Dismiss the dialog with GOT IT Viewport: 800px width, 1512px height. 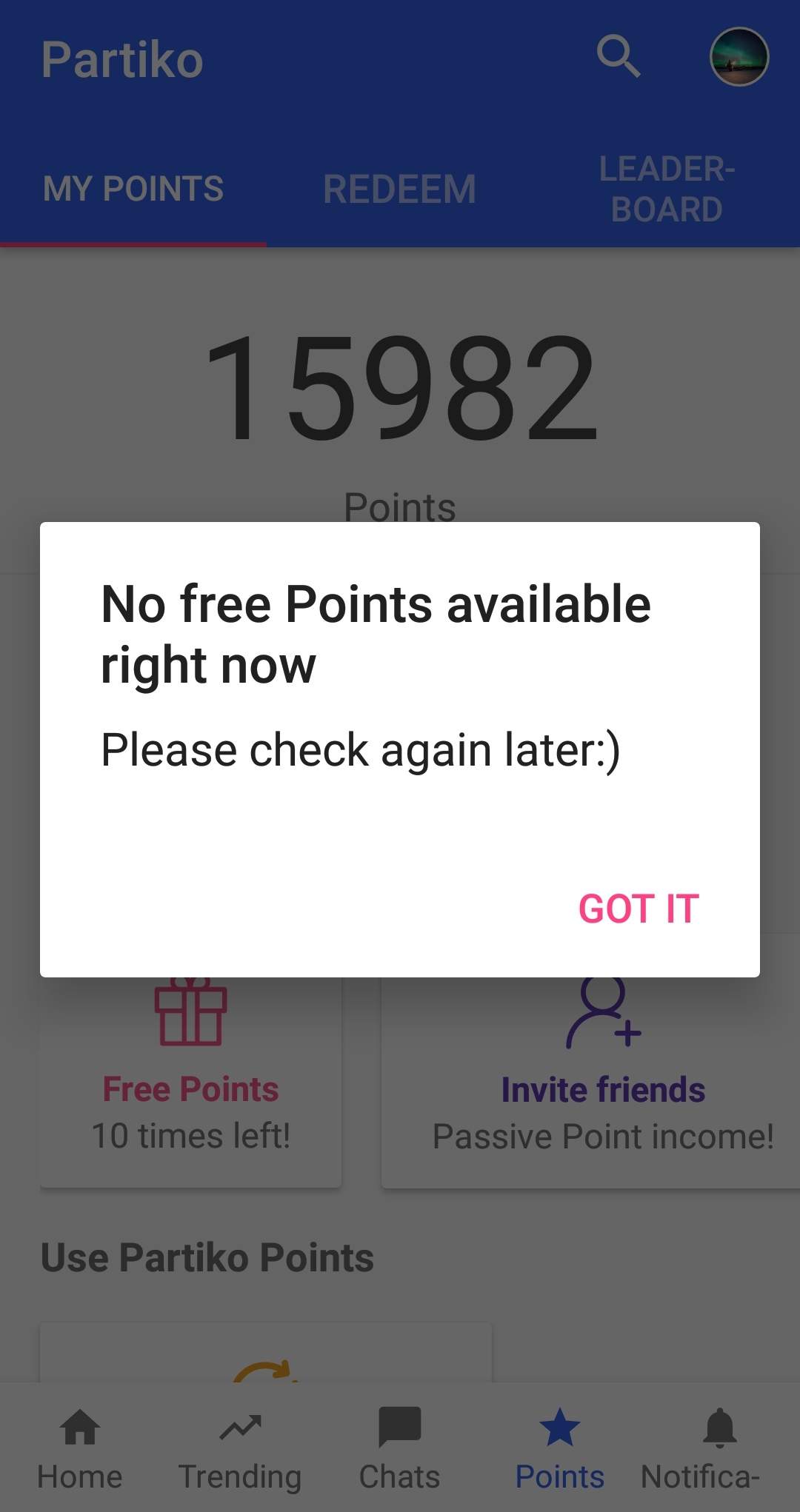point(639,909)
